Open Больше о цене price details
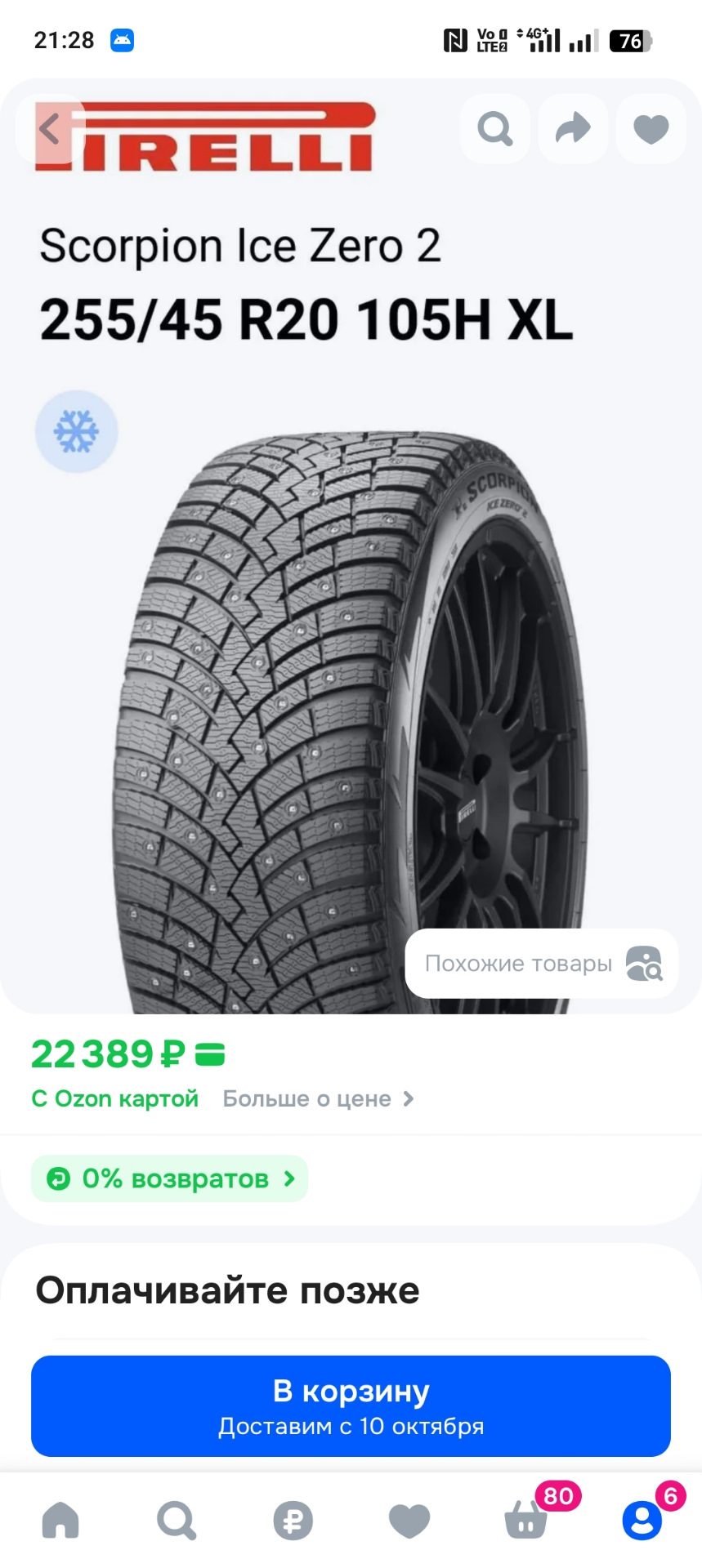 [318, 1099]
